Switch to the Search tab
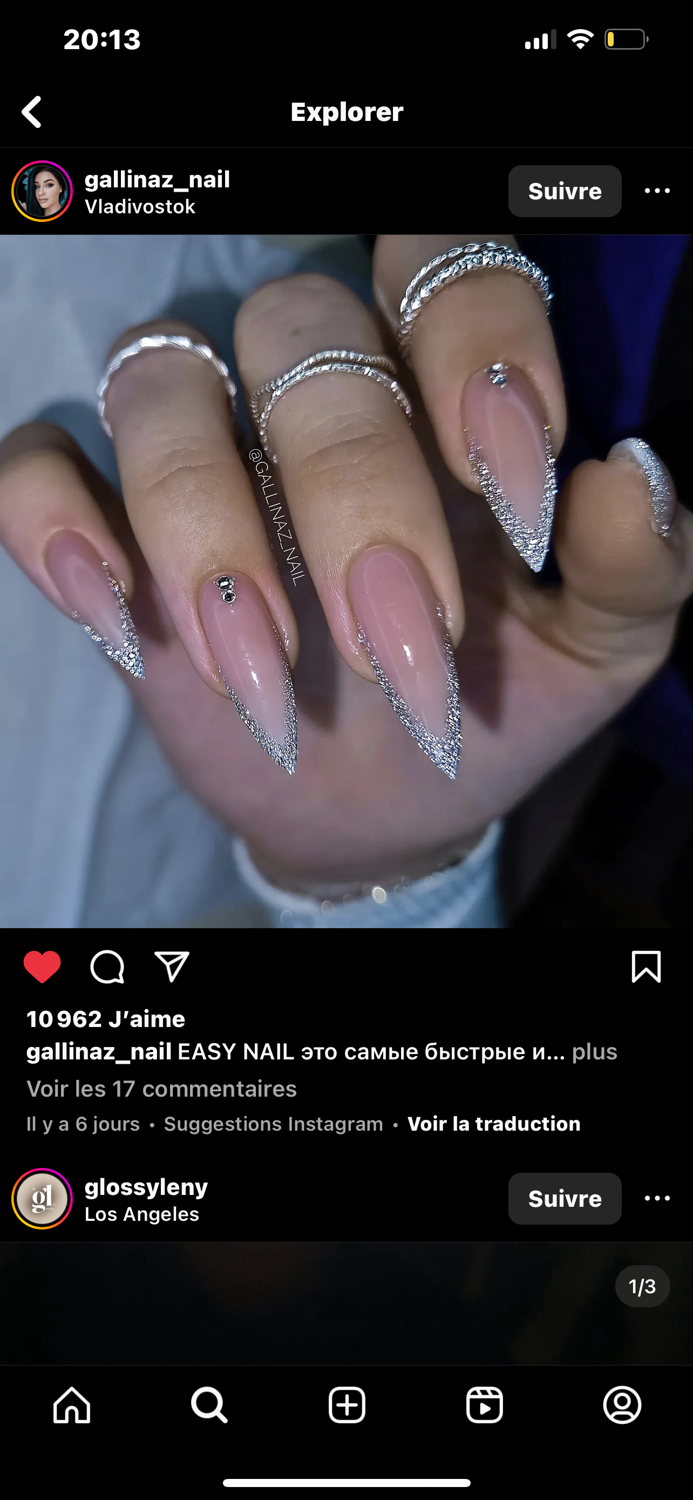 [209, 1406]
